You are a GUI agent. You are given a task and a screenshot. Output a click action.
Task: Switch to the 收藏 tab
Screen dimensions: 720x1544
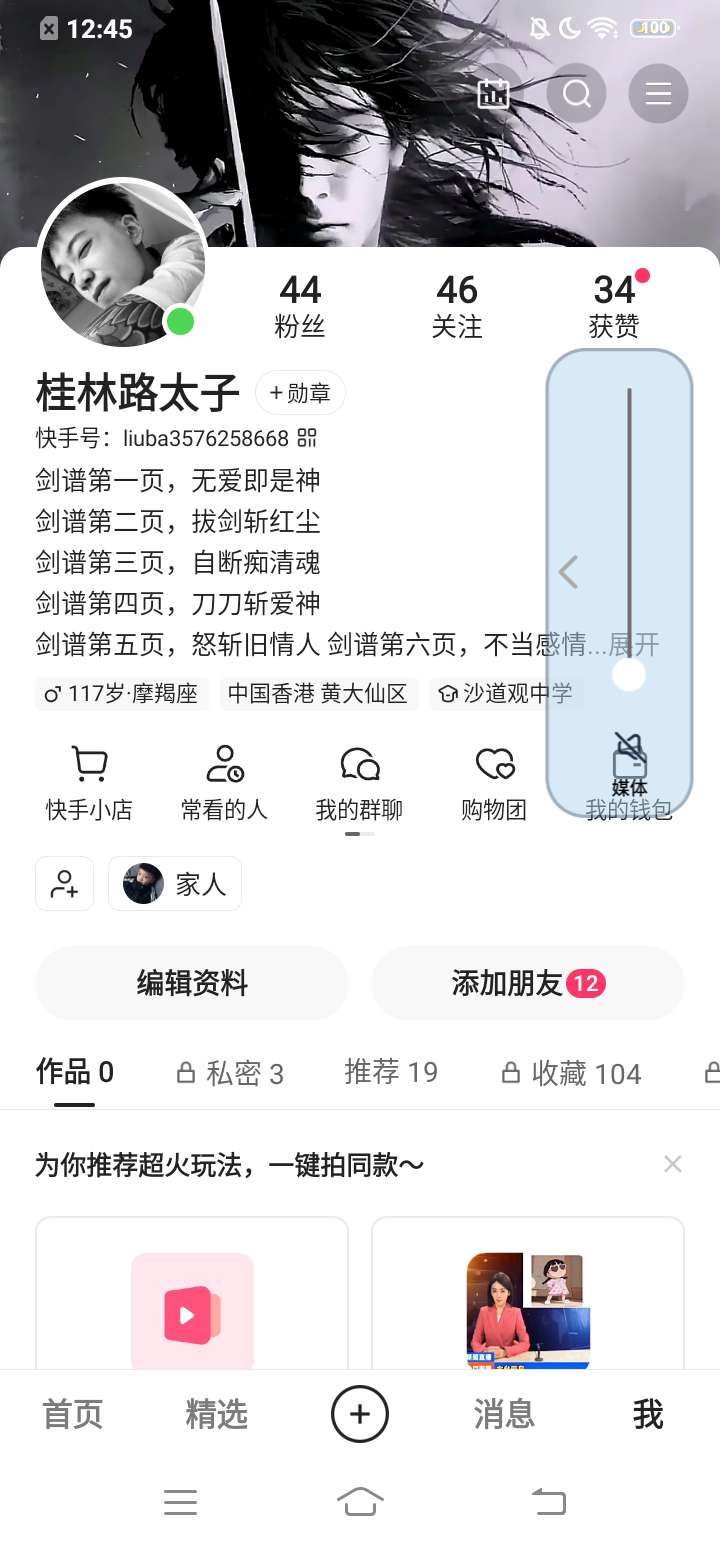(x=572, y=1073)
